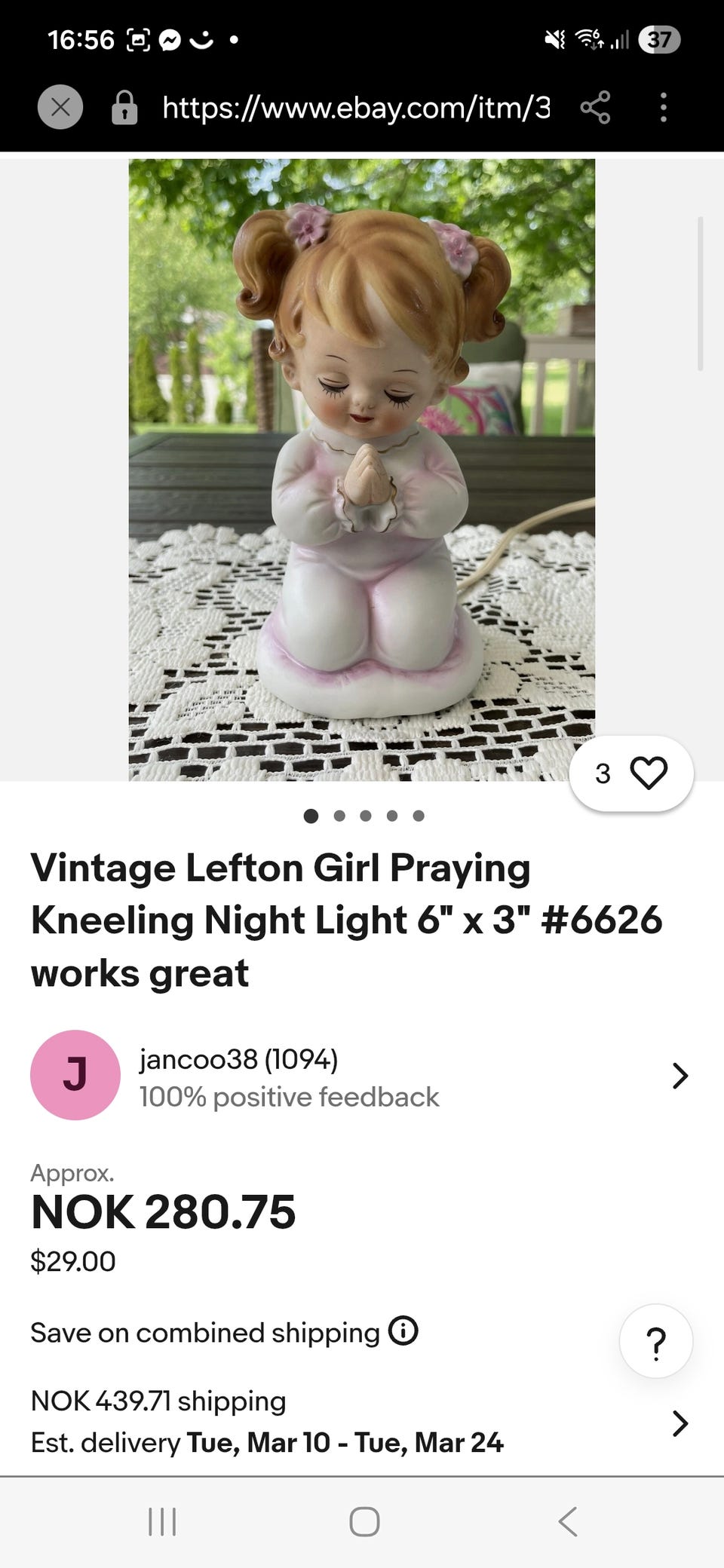View info about combined shipping savings
724x1568 pixels.
point(403,1331)
